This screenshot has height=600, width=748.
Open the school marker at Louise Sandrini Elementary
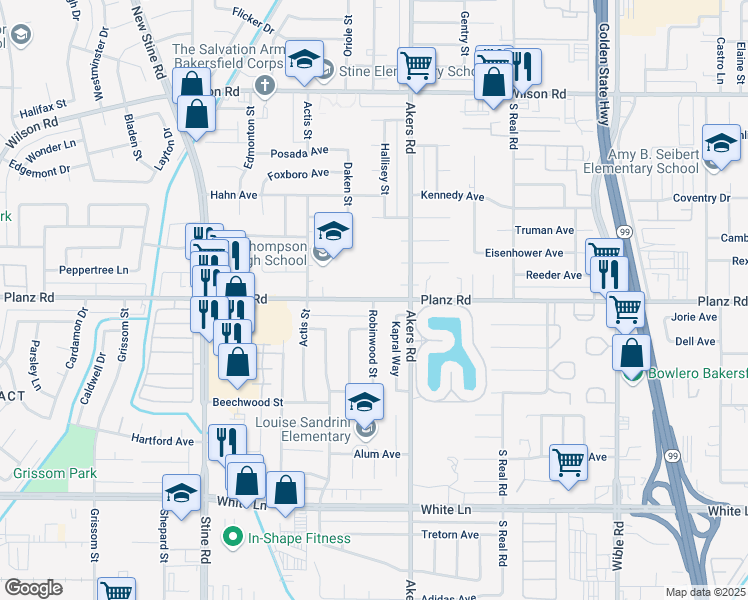(364, 405)
